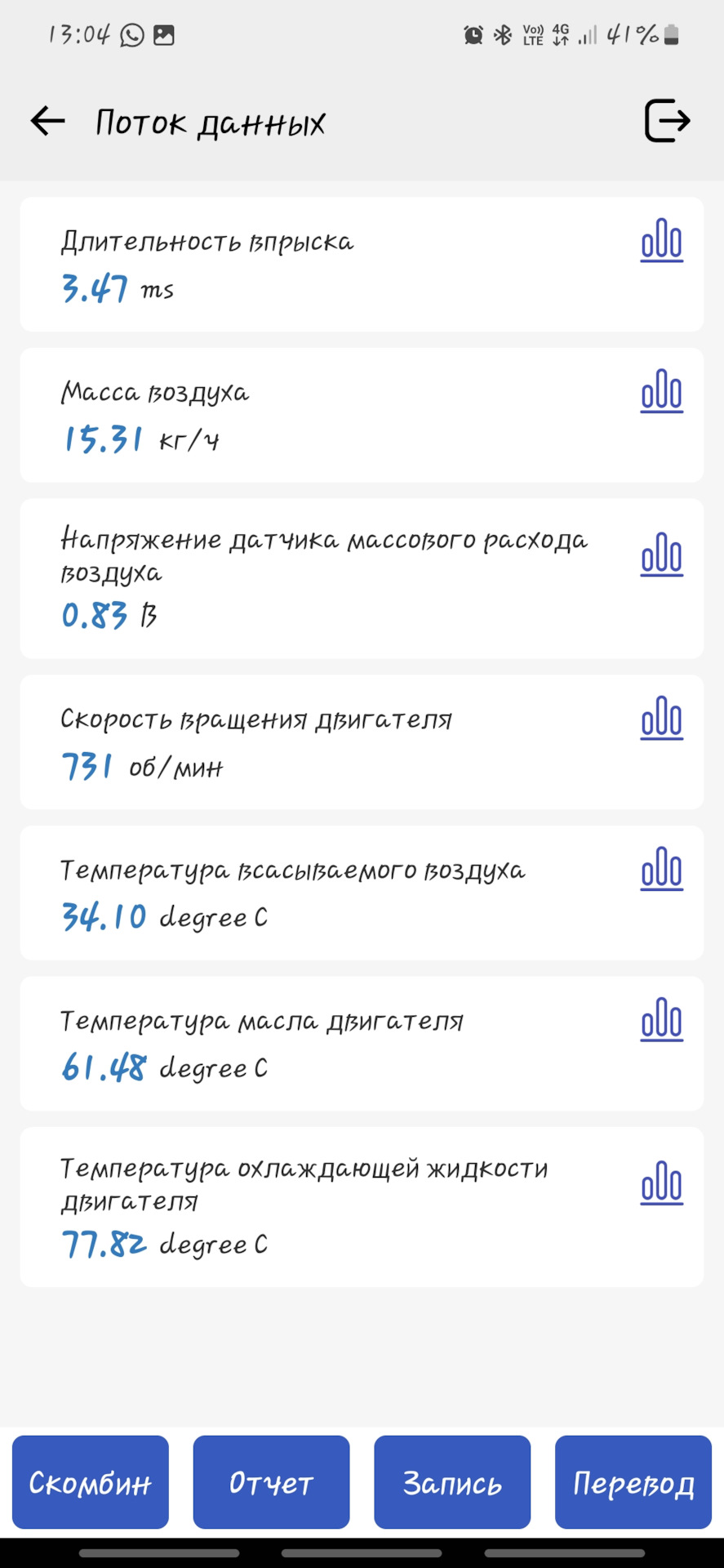The image size is (724, 1568).
Task: Open the Отчет report
Action: 271,1482
